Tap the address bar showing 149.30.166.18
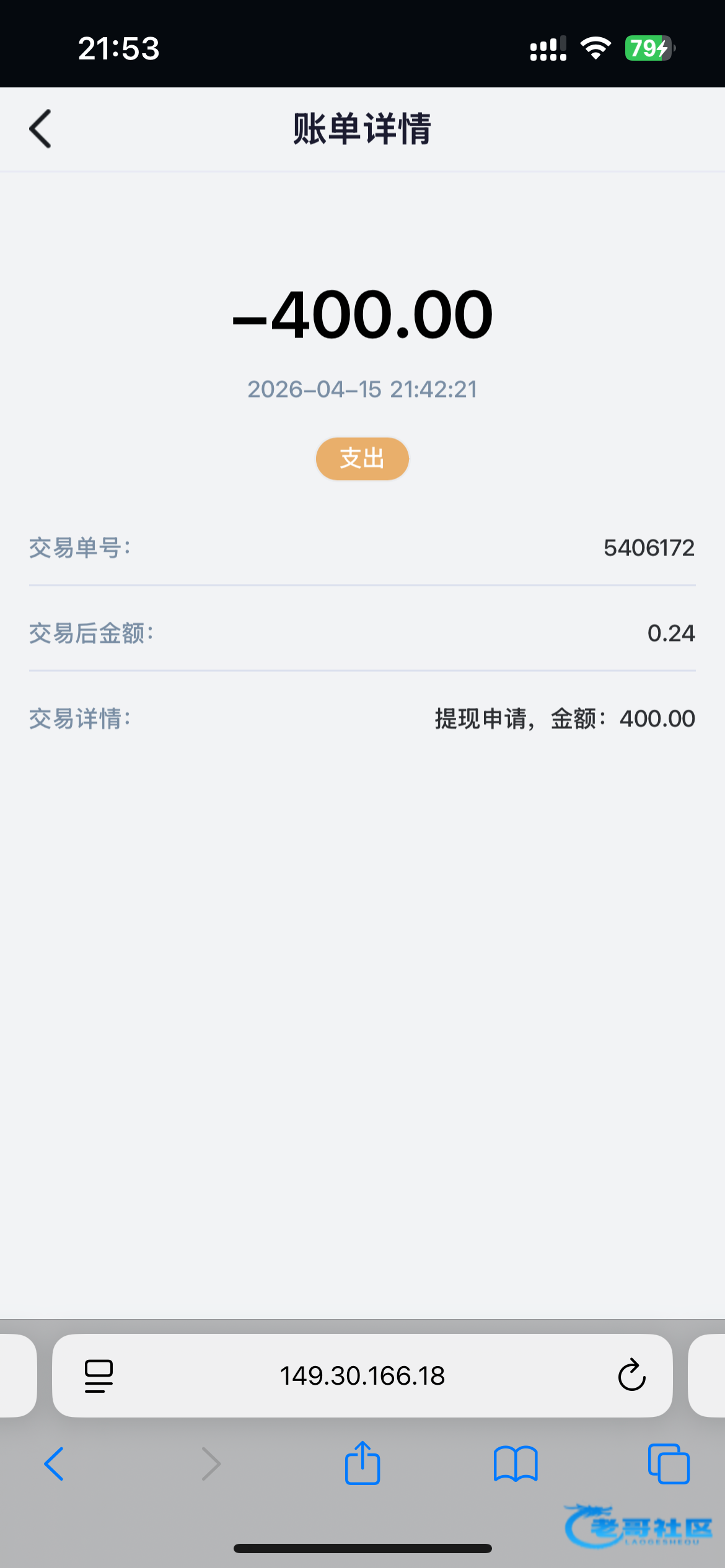Viewport: 725px width, 1568px height. pyautogui.click(x=362, y=1375)
